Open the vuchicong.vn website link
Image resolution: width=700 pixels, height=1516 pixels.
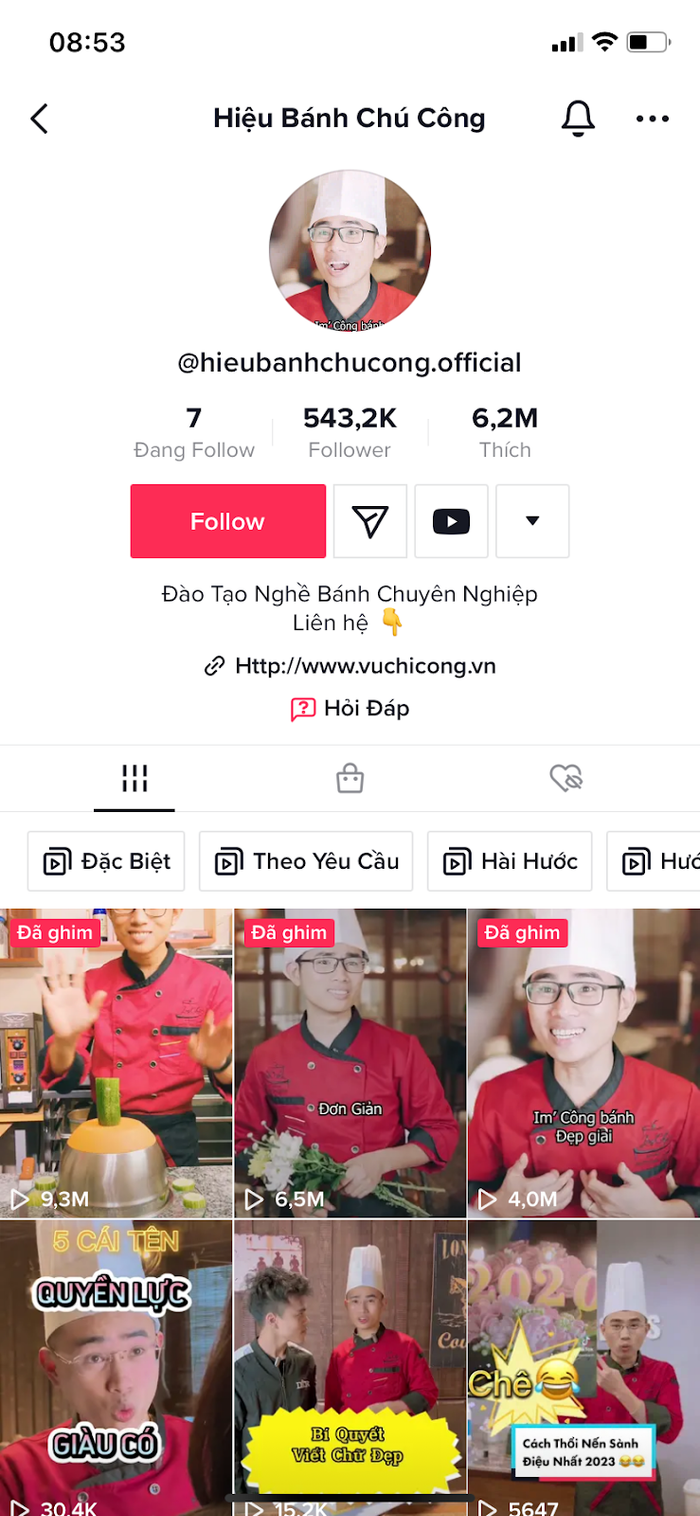pos(364,666)
